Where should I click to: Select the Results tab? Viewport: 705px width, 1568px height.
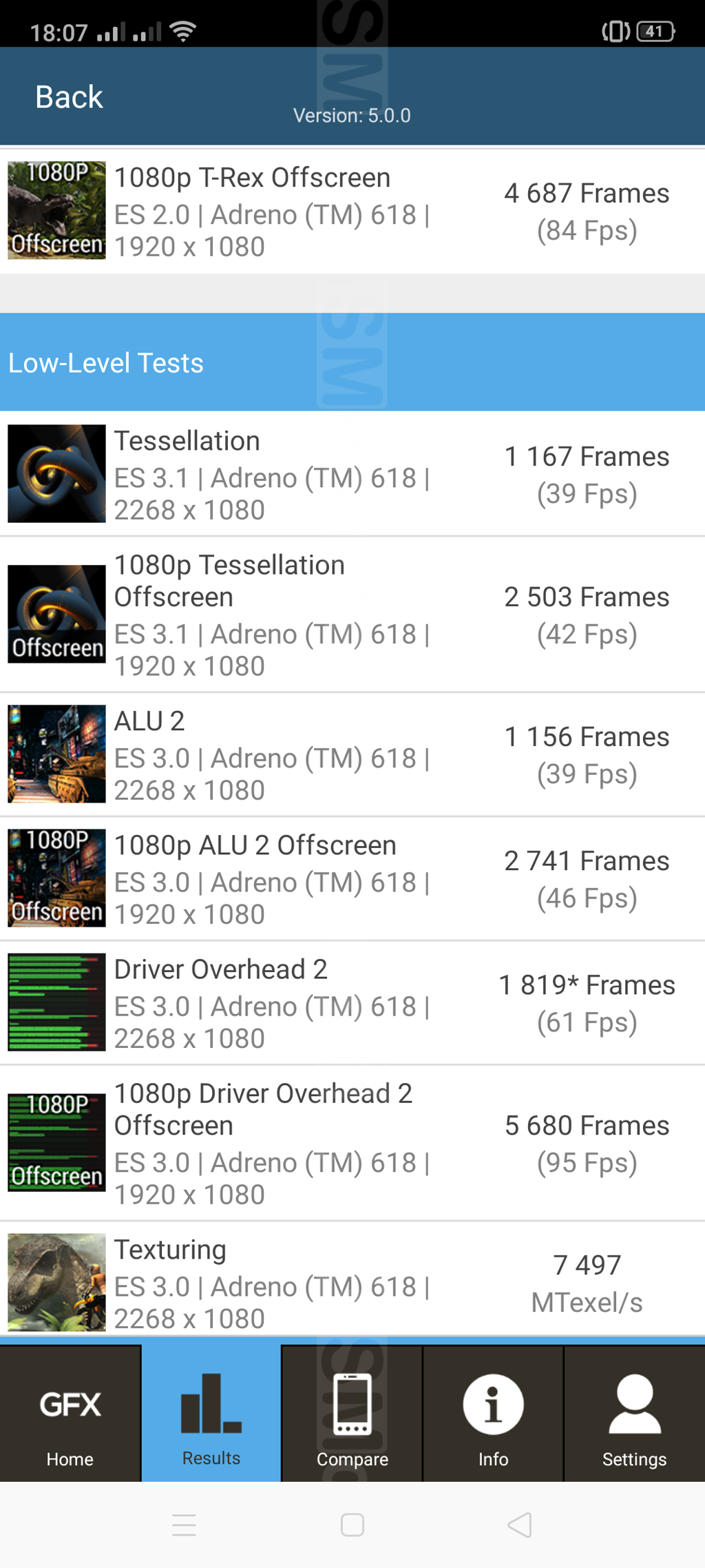[211, 1414]
